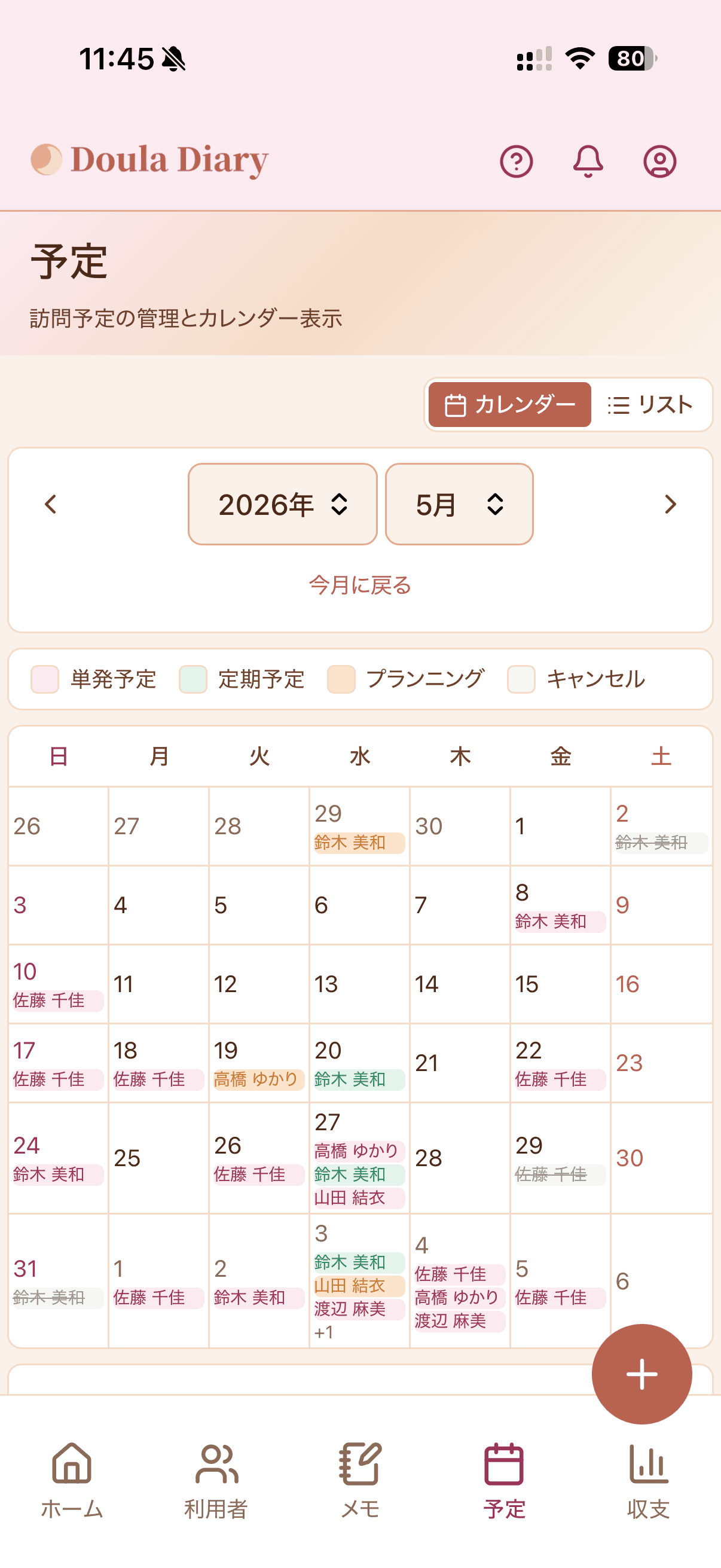Open the 5月 month picker
The height and width of the screenshot is (1568, 721).
[459, 504]
